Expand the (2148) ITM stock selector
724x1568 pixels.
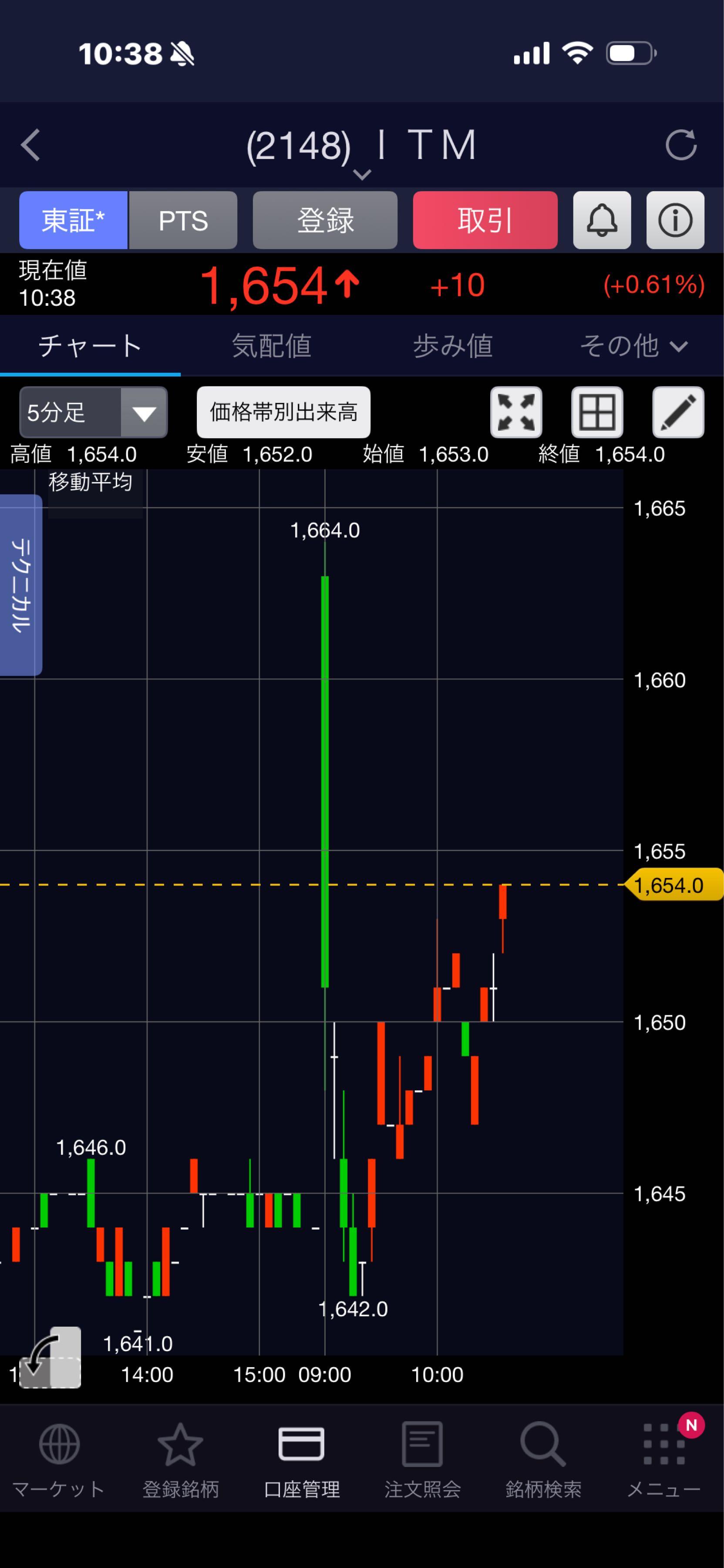click(361, 173)
